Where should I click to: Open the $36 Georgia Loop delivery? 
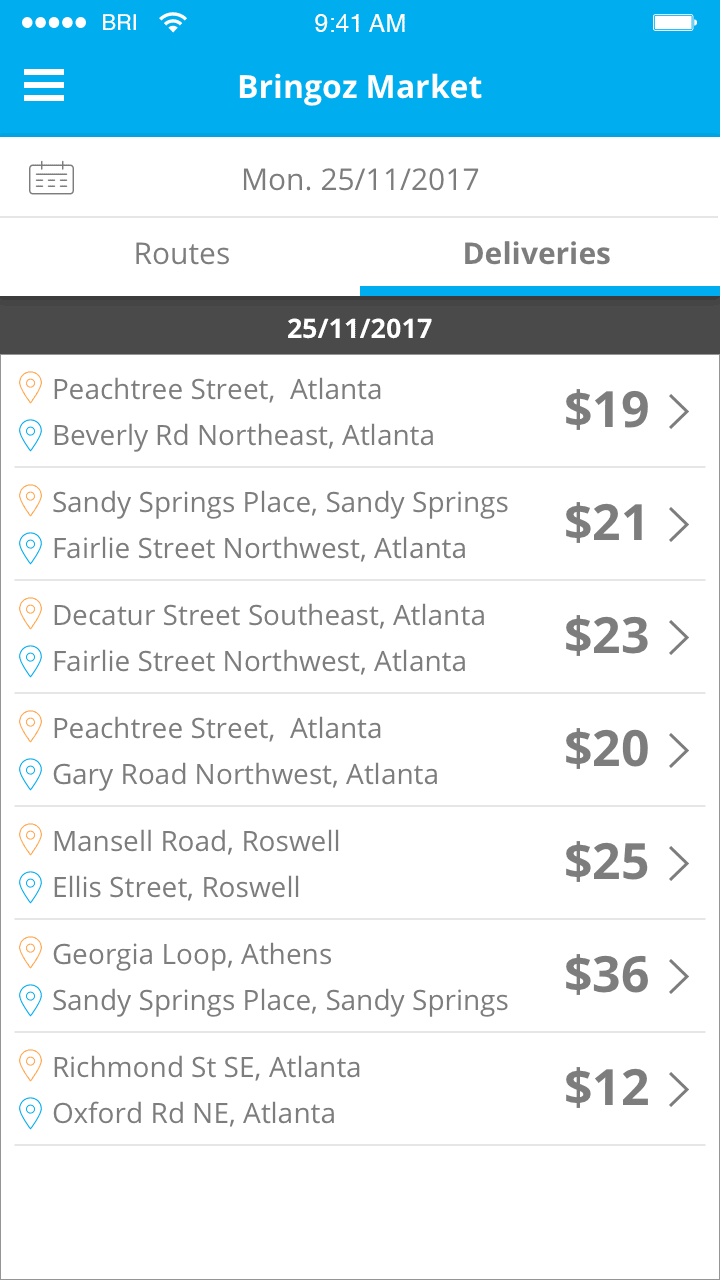(x=360, y=976)
